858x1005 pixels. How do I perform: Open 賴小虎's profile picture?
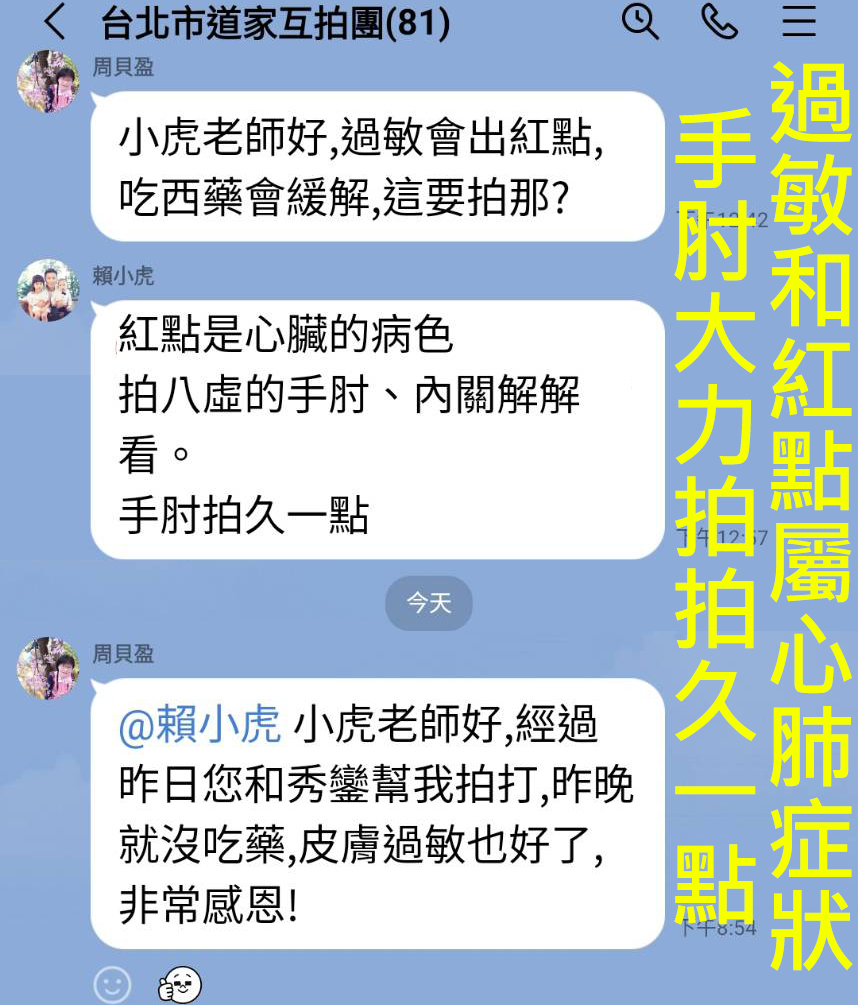(48, 291)
